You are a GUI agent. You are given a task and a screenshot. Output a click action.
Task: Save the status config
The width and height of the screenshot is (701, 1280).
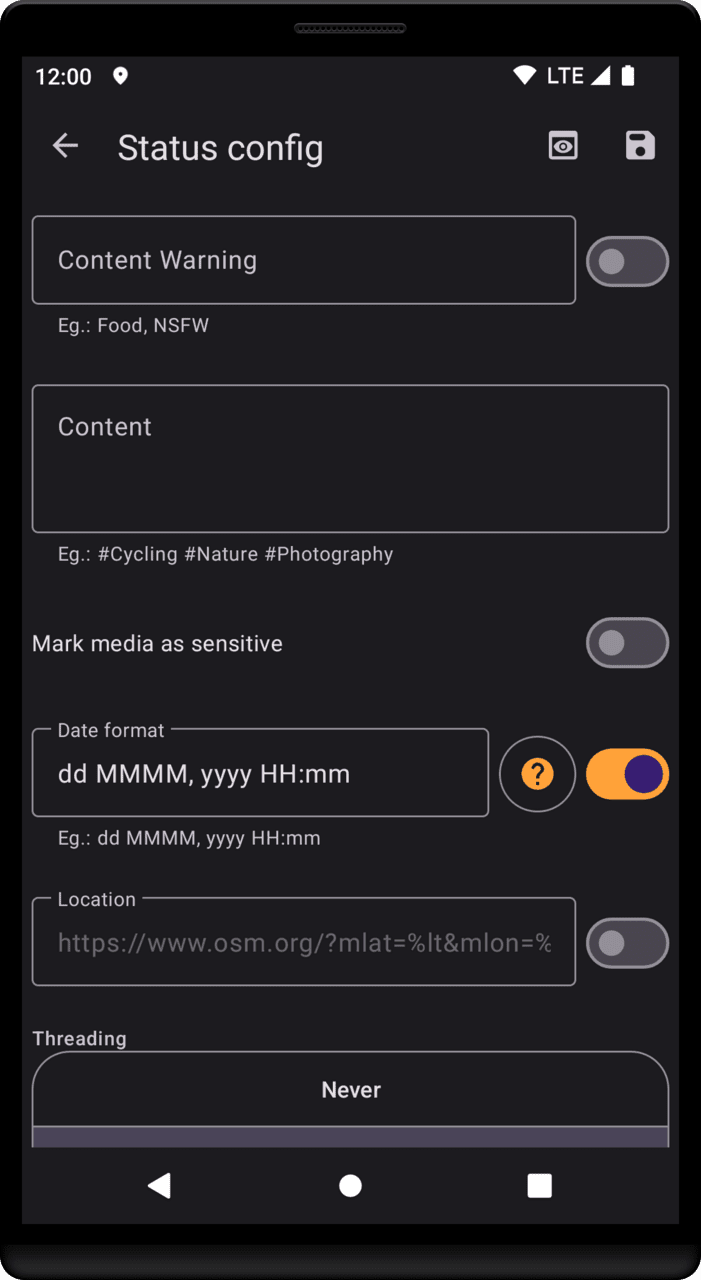pos(640,146)
